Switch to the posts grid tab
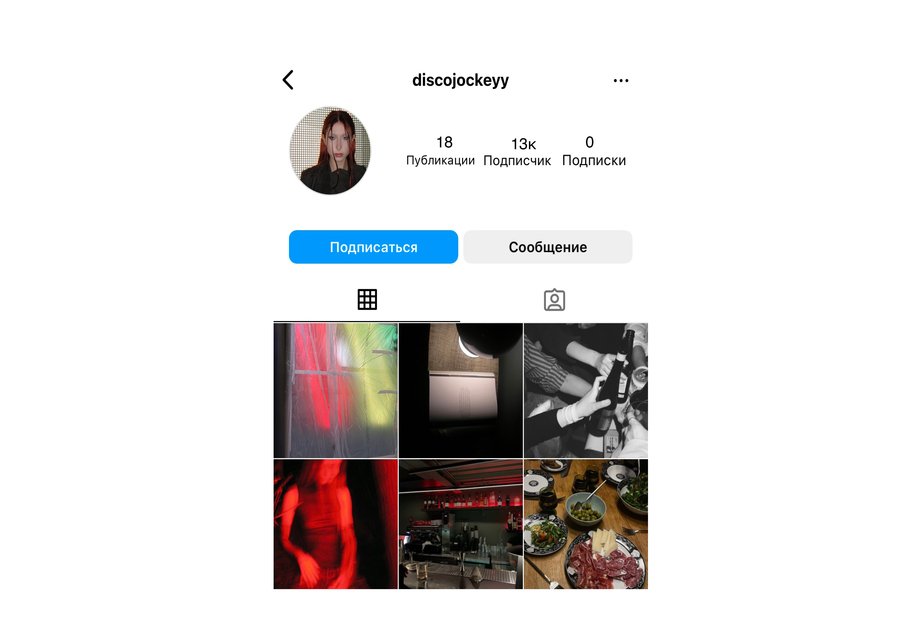 click(367, 299)
